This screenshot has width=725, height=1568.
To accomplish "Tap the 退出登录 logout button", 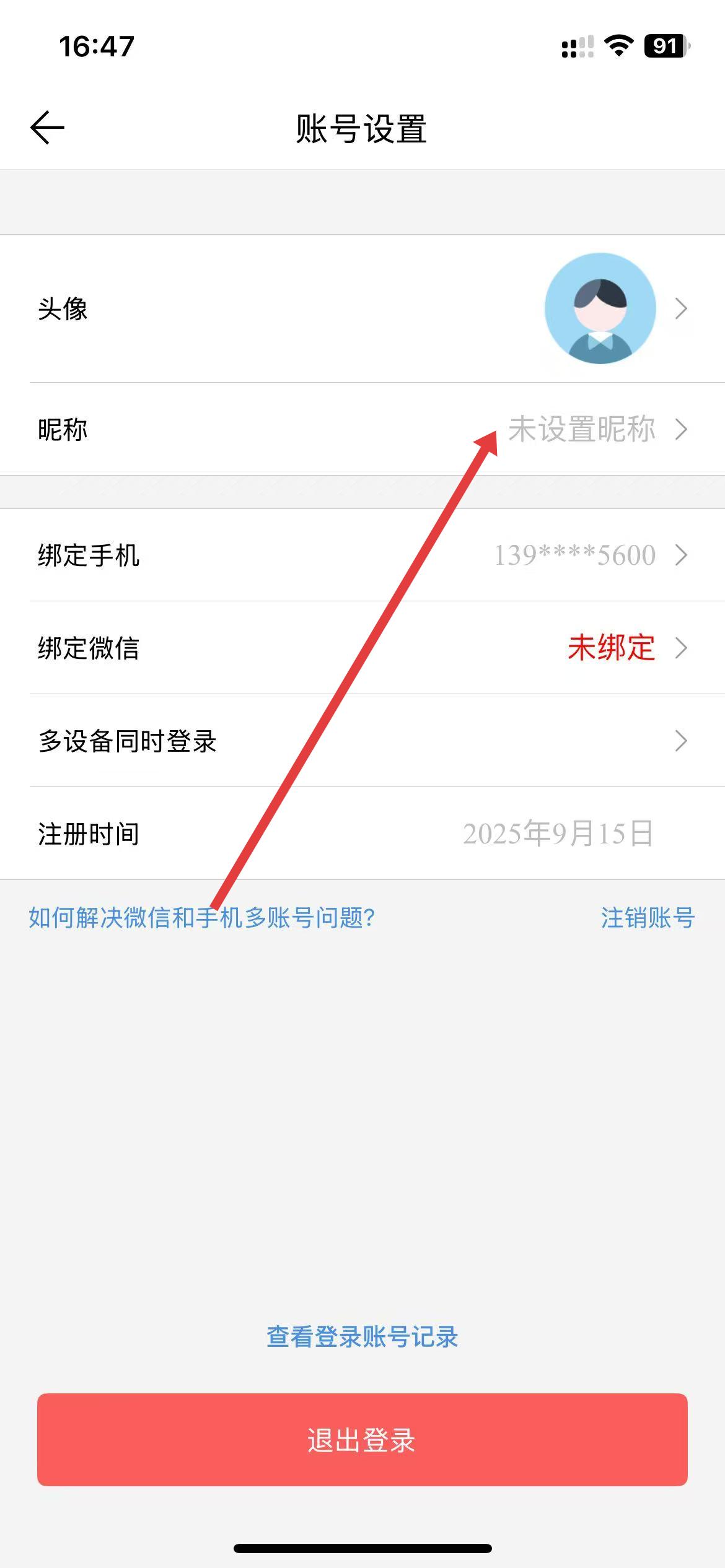I will pyautogui.click(x=362, y=1440).
